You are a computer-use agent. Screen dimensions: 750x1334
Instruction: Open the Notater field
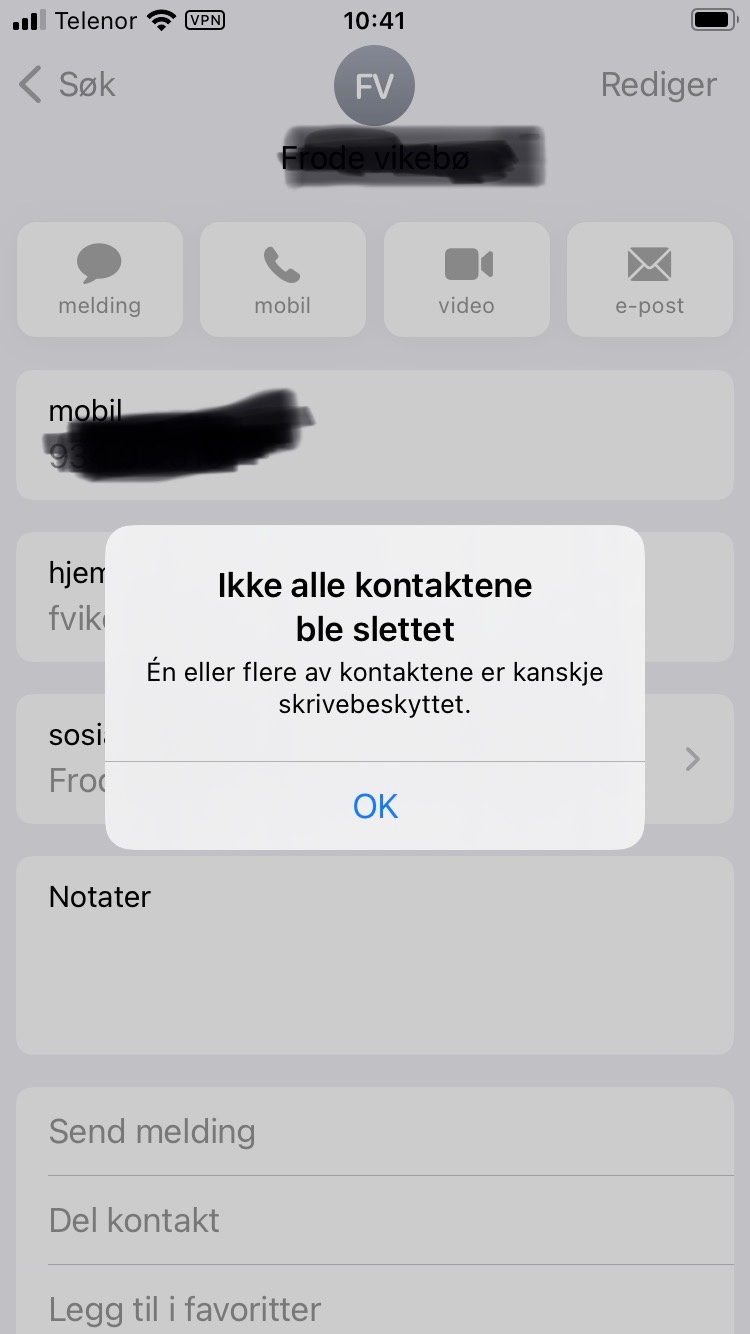coord(375,955)
